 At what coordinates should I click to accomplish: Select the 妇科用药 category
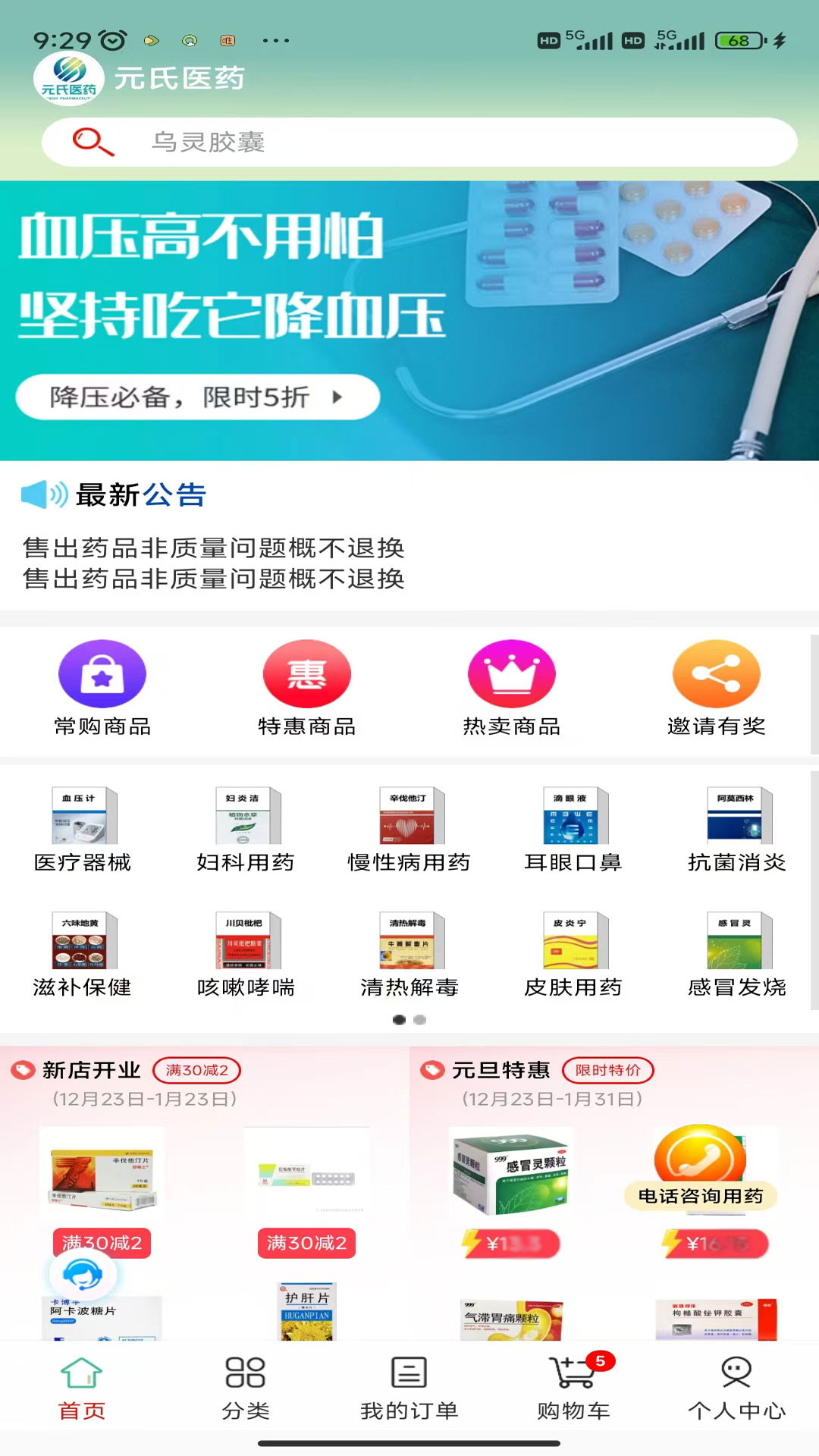pyautogui.click(x=246, y=830)
